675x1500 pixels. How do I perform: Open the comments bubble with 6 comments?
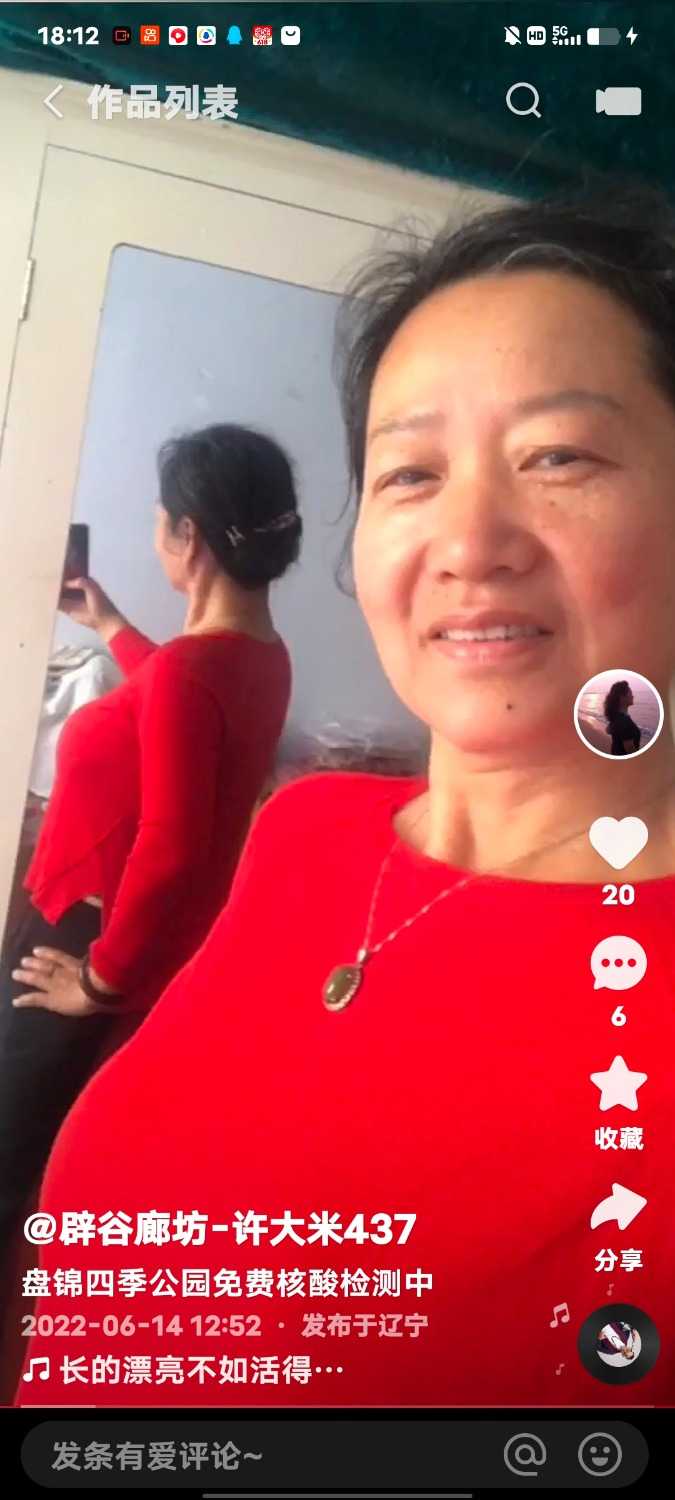(618, 964)
